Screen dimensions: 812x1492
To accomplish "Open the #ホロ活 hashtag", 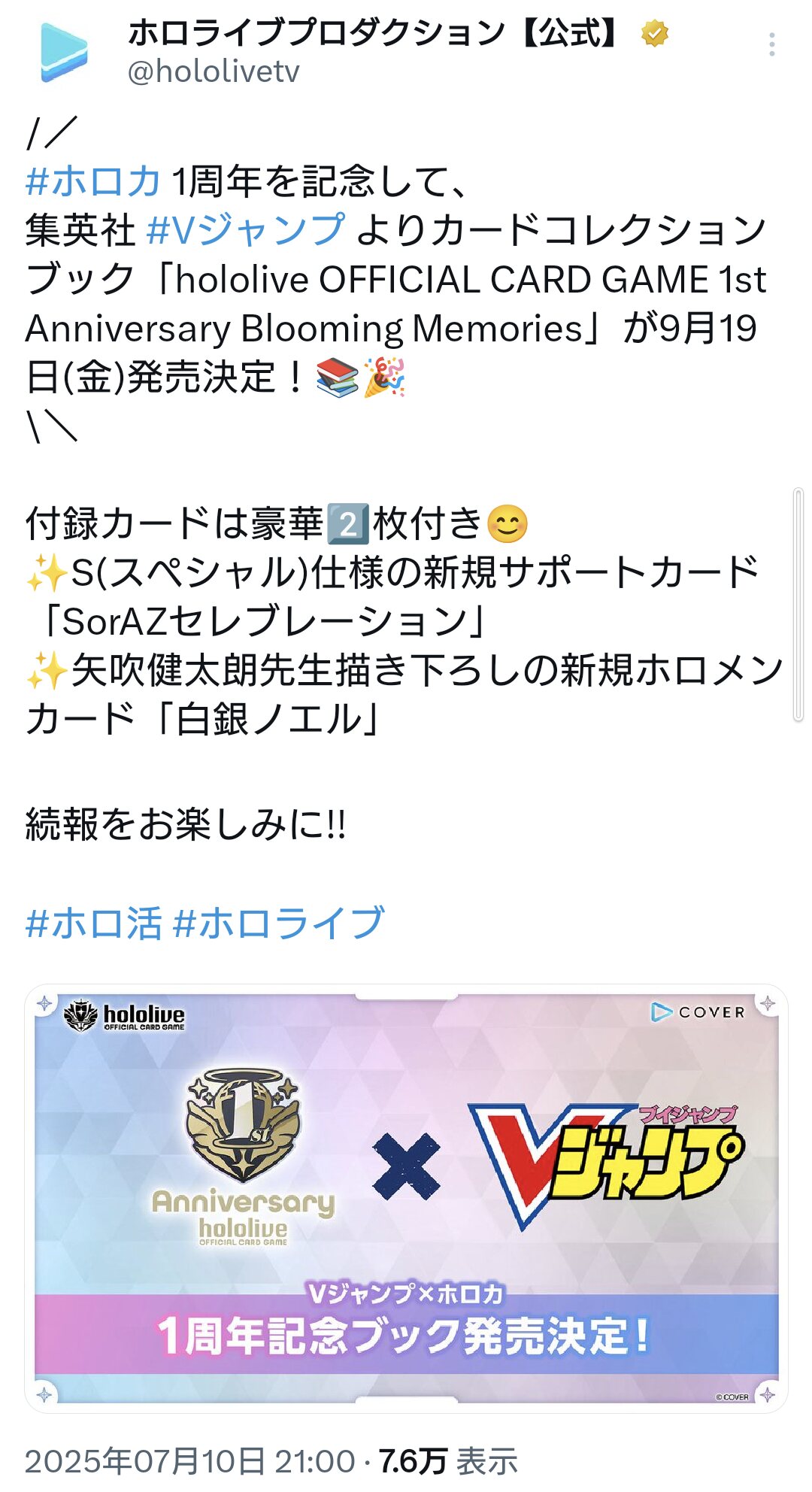I will [93, 923].
